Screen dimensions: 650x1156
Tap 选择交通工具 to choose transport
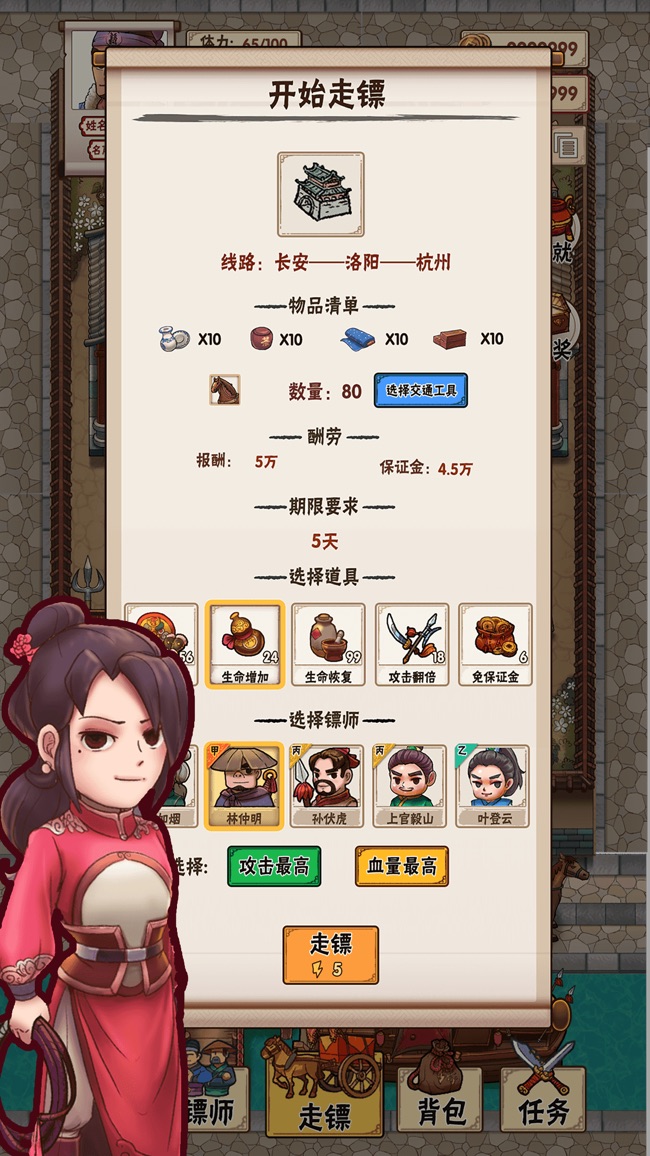[420, 390]
